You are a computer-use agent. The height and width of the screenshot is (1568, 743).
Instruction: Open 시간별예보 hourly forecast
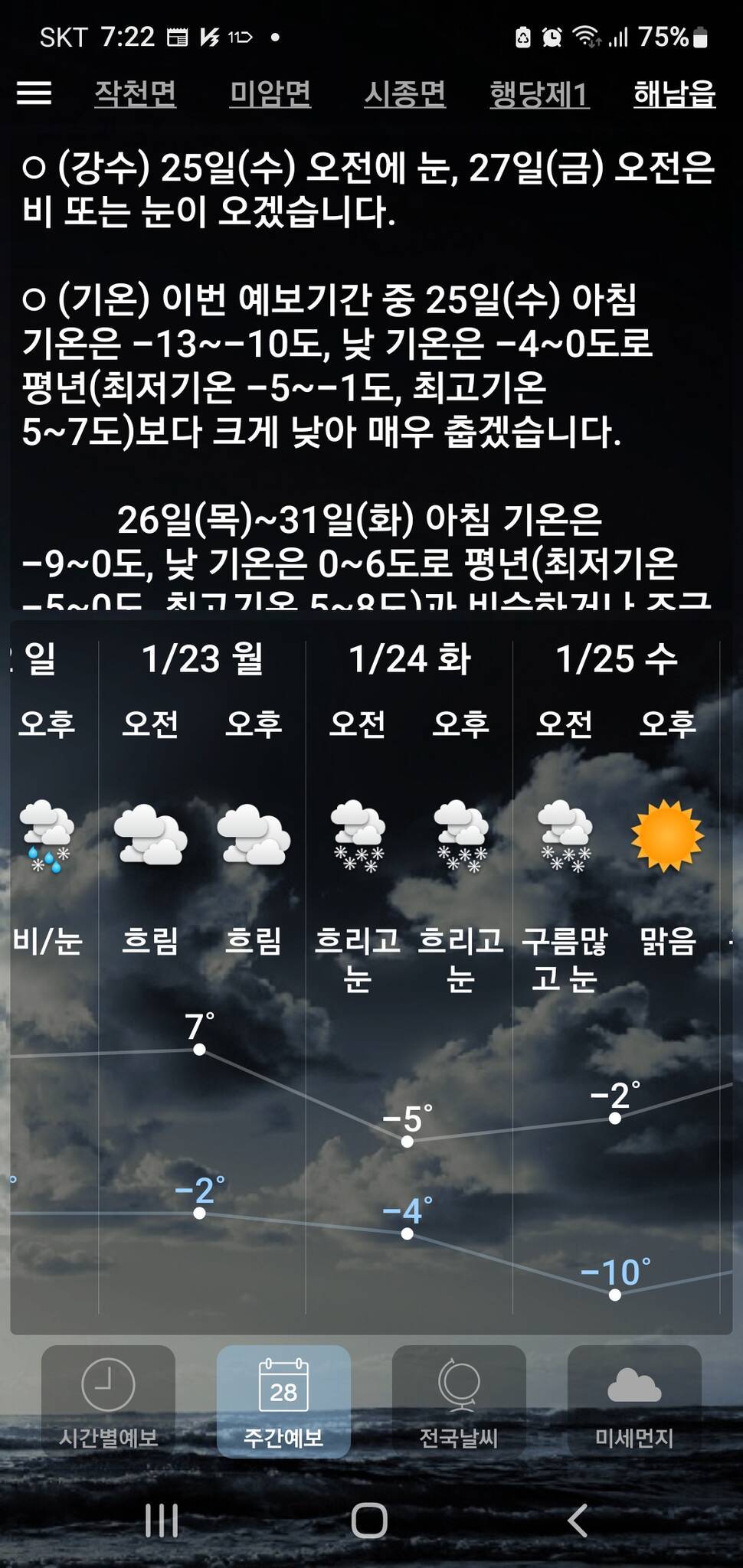coord(108,1400)
